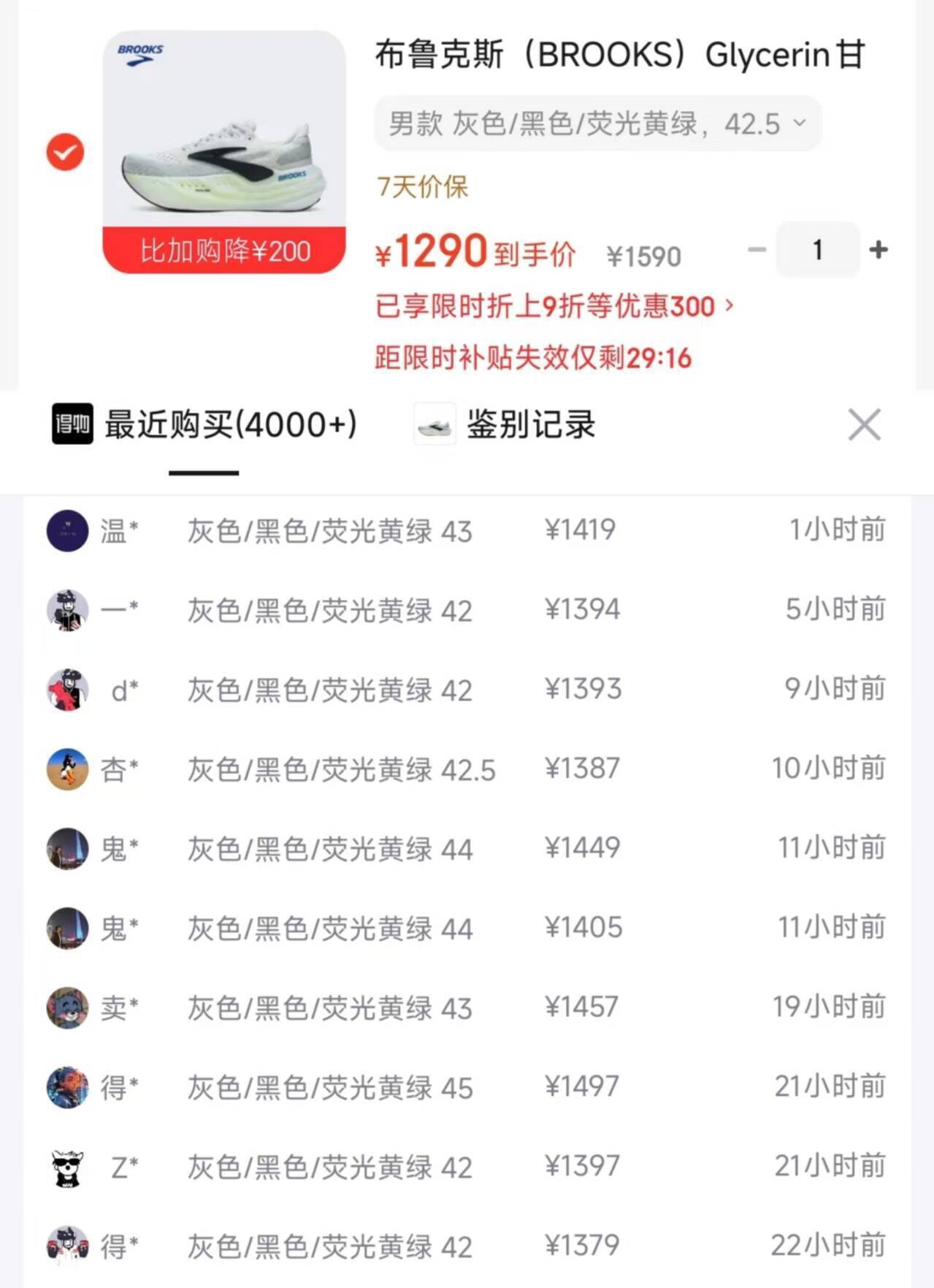Image resolution: width=934 pixels, height=1288 pixels.
Task: Click buyer 卖* cat avatar icon
Action: pyautogui.click(x=66, y=1009)
